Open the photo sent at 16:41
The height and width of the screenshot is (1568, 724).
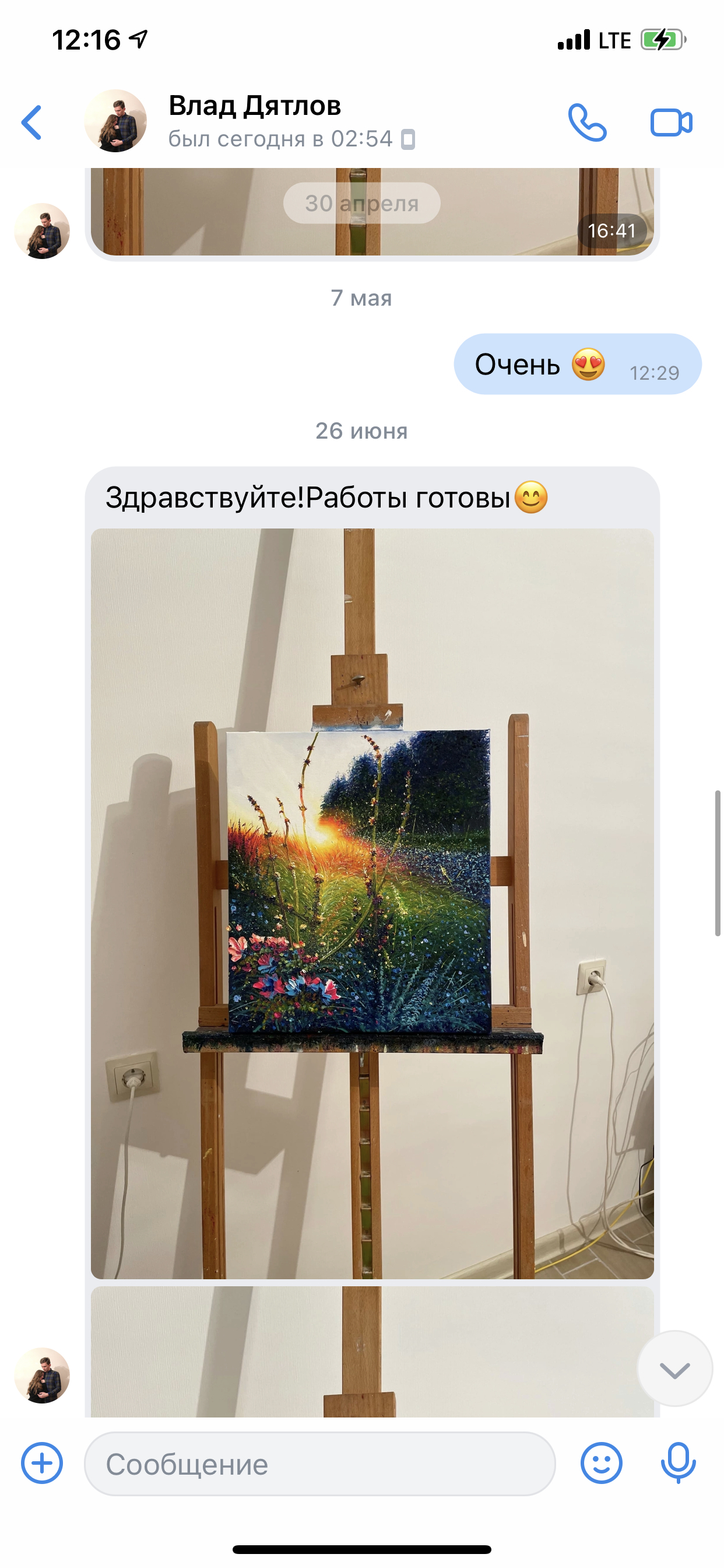point(372,211)
